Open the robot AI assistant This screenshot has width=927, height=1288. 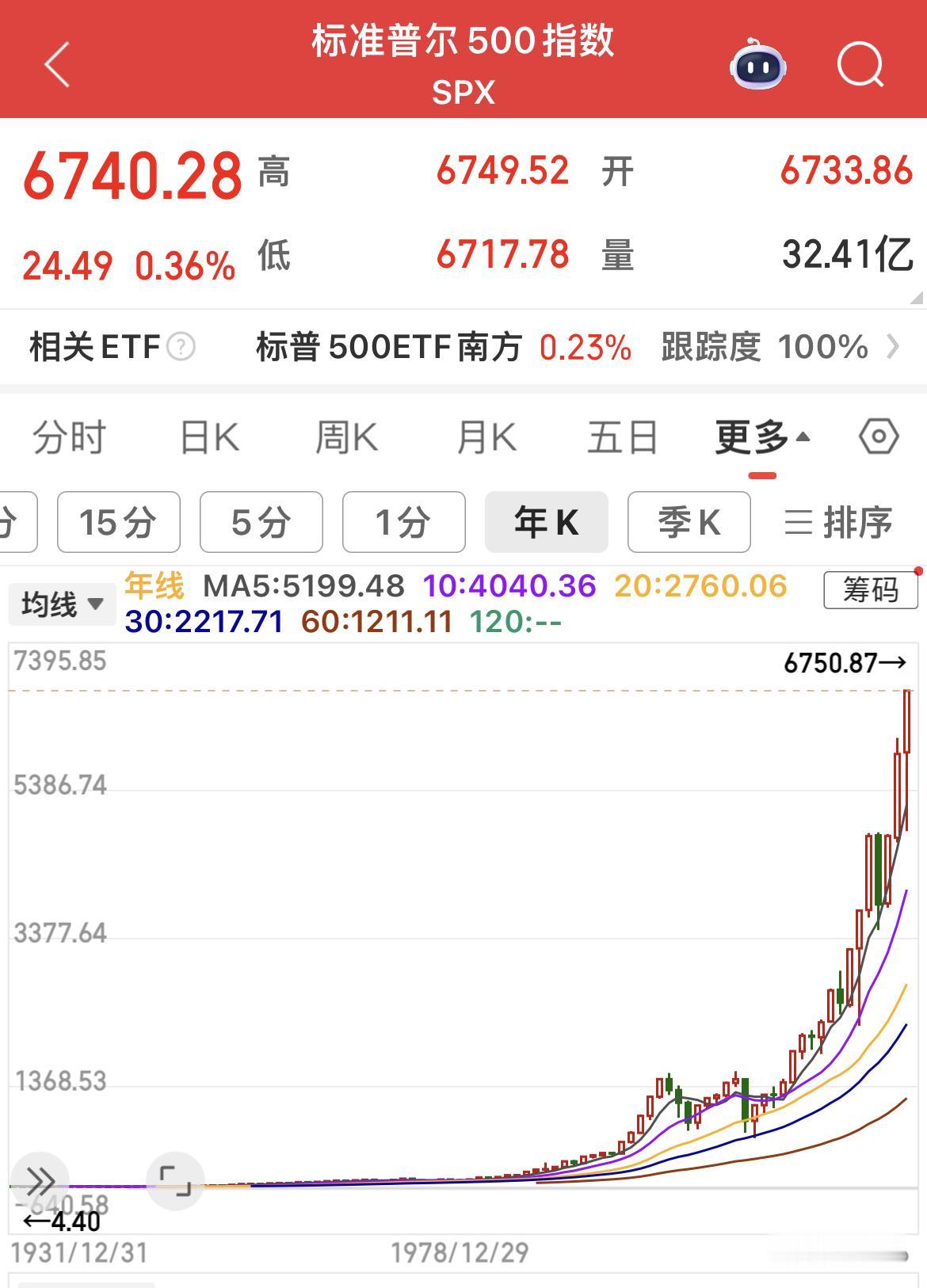757,65
